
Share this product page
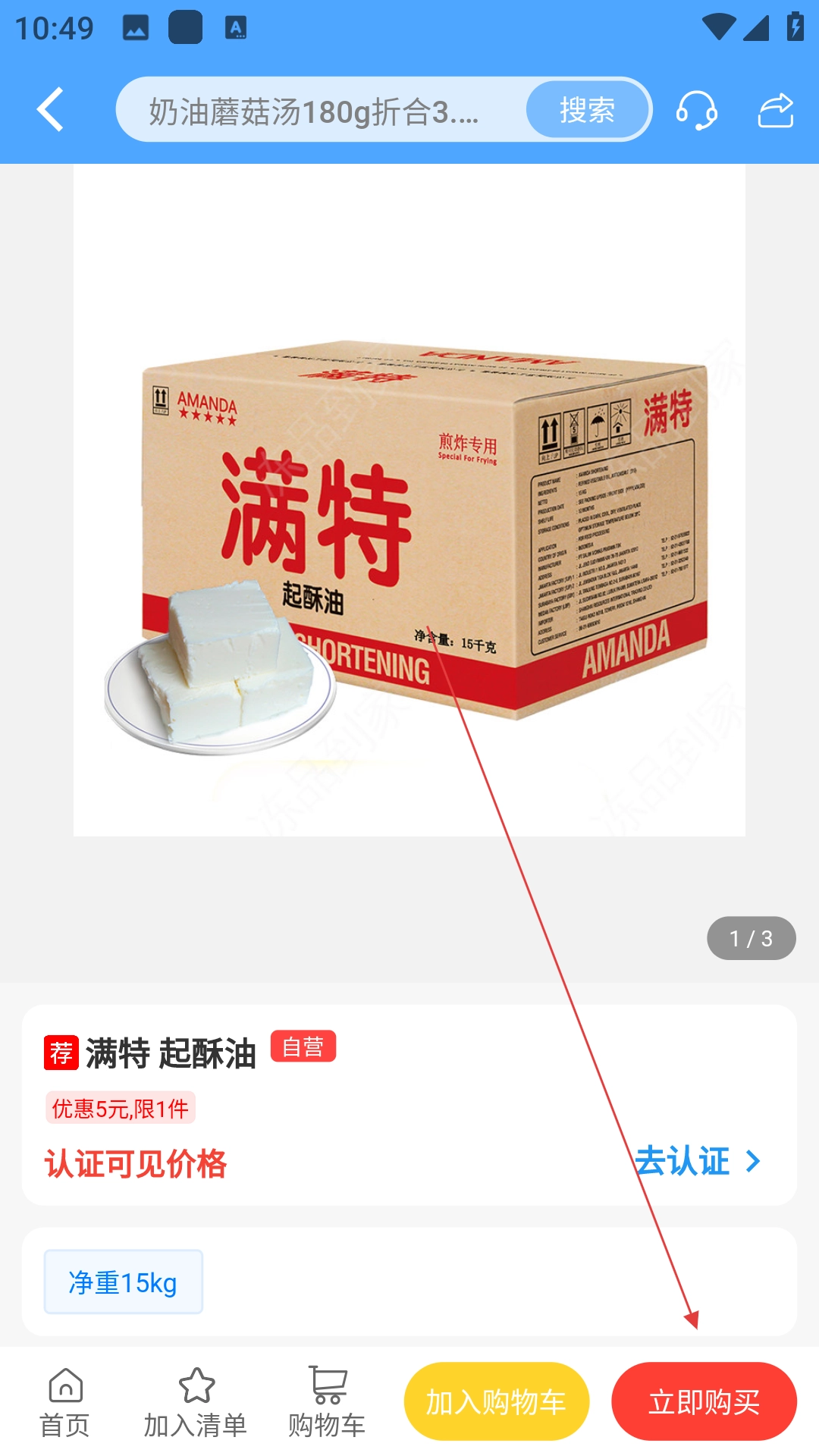point(776,111)
